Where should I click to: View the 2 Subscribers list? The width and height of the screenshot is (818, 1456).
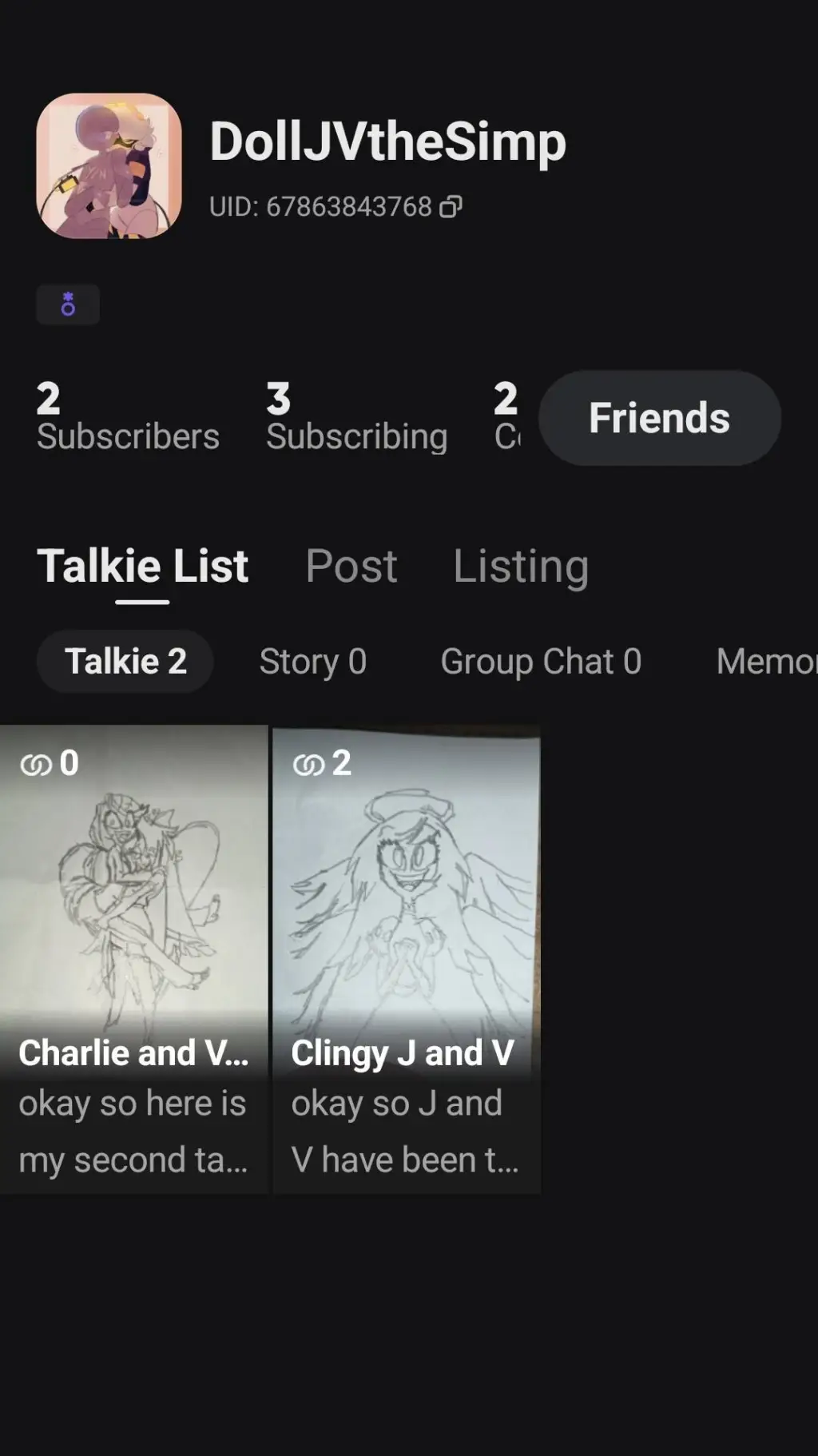click(x=128, y=417)
